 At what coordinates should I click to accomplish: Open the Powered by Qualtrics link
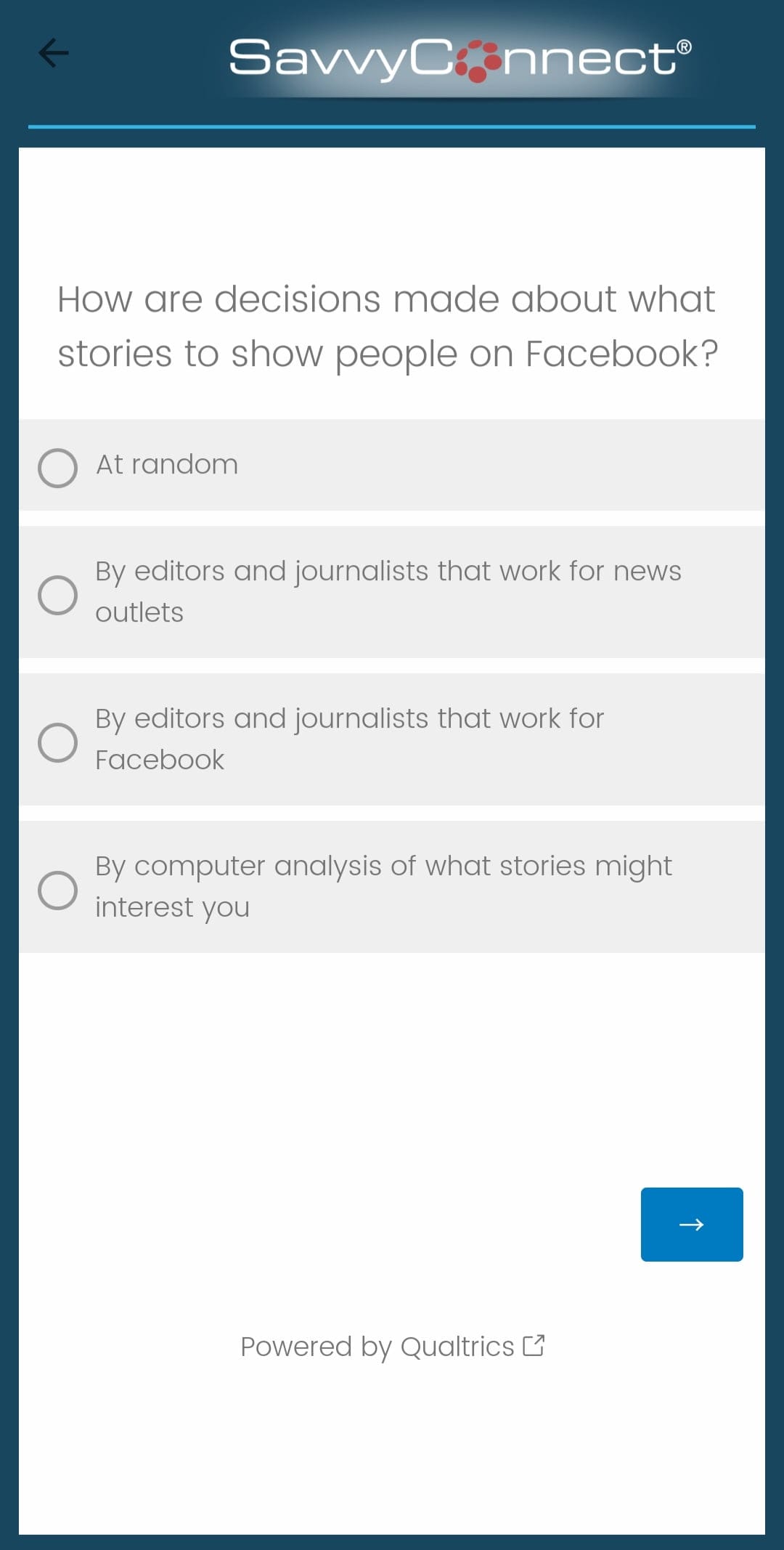click(392, 1347)
